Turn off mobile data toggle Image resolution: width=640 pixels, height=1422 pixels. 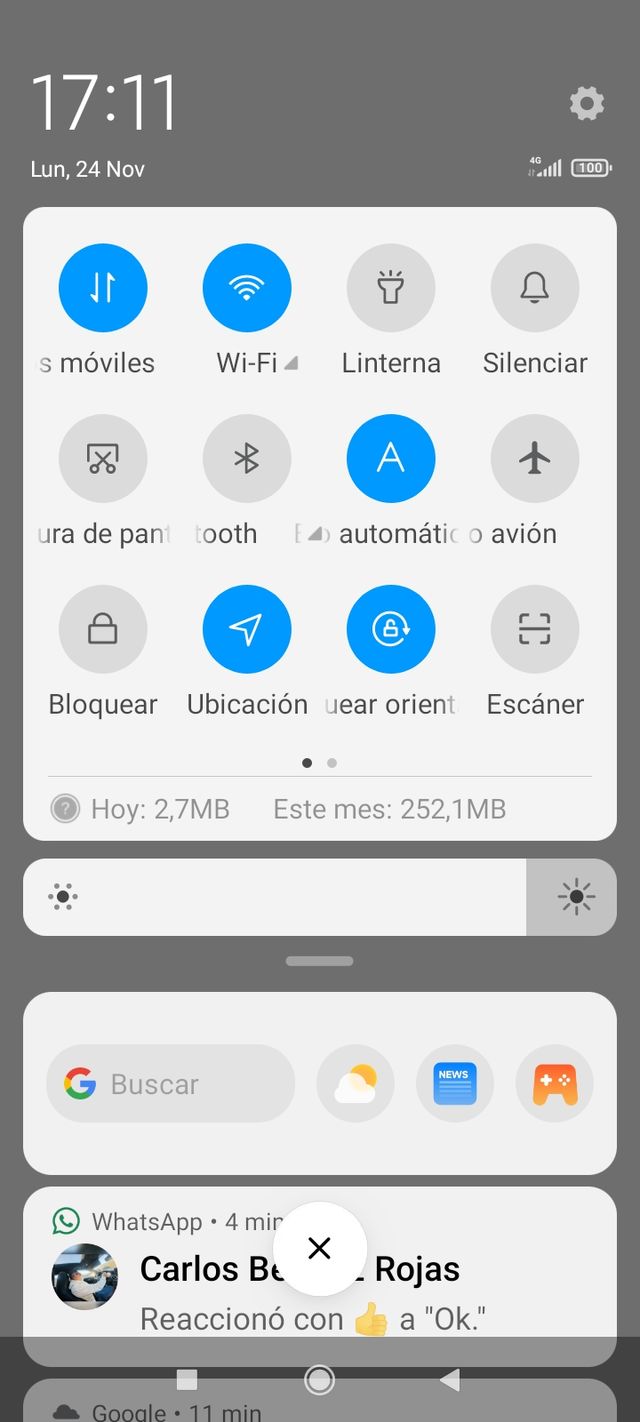pos(103,288)
